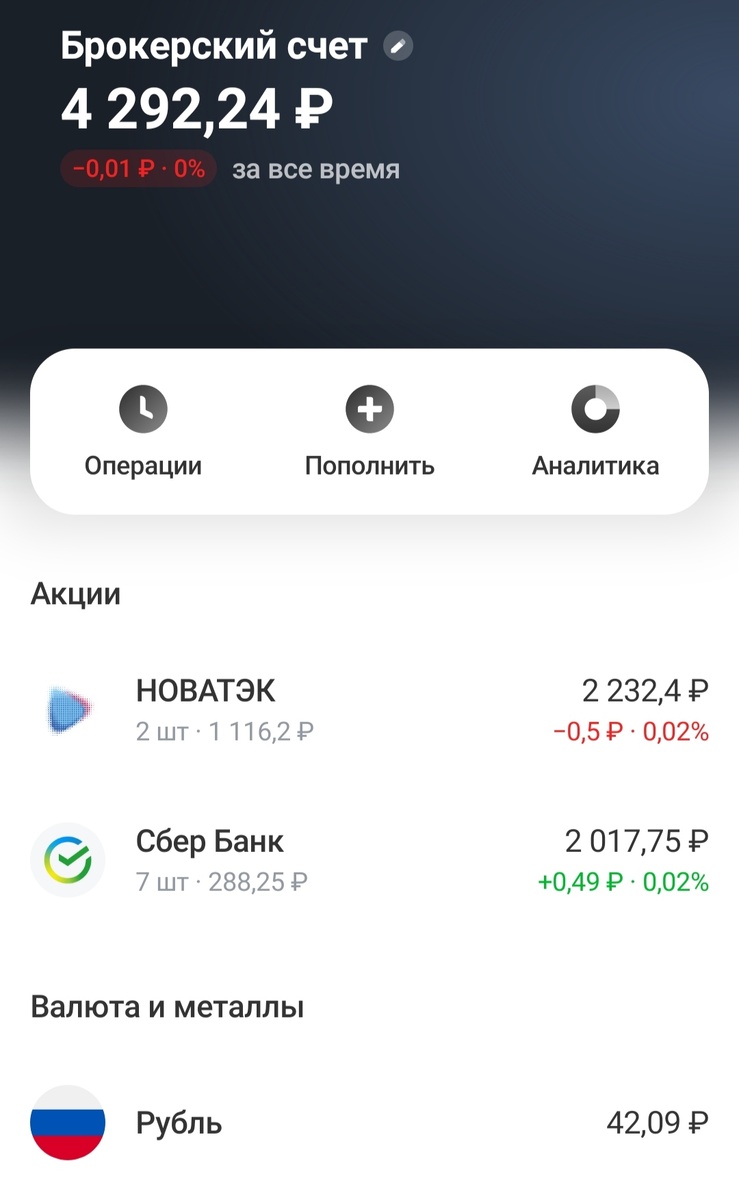Open Операции via the clock icon
This screenshot has width=739, height=1200.
(x=143, y=408)
